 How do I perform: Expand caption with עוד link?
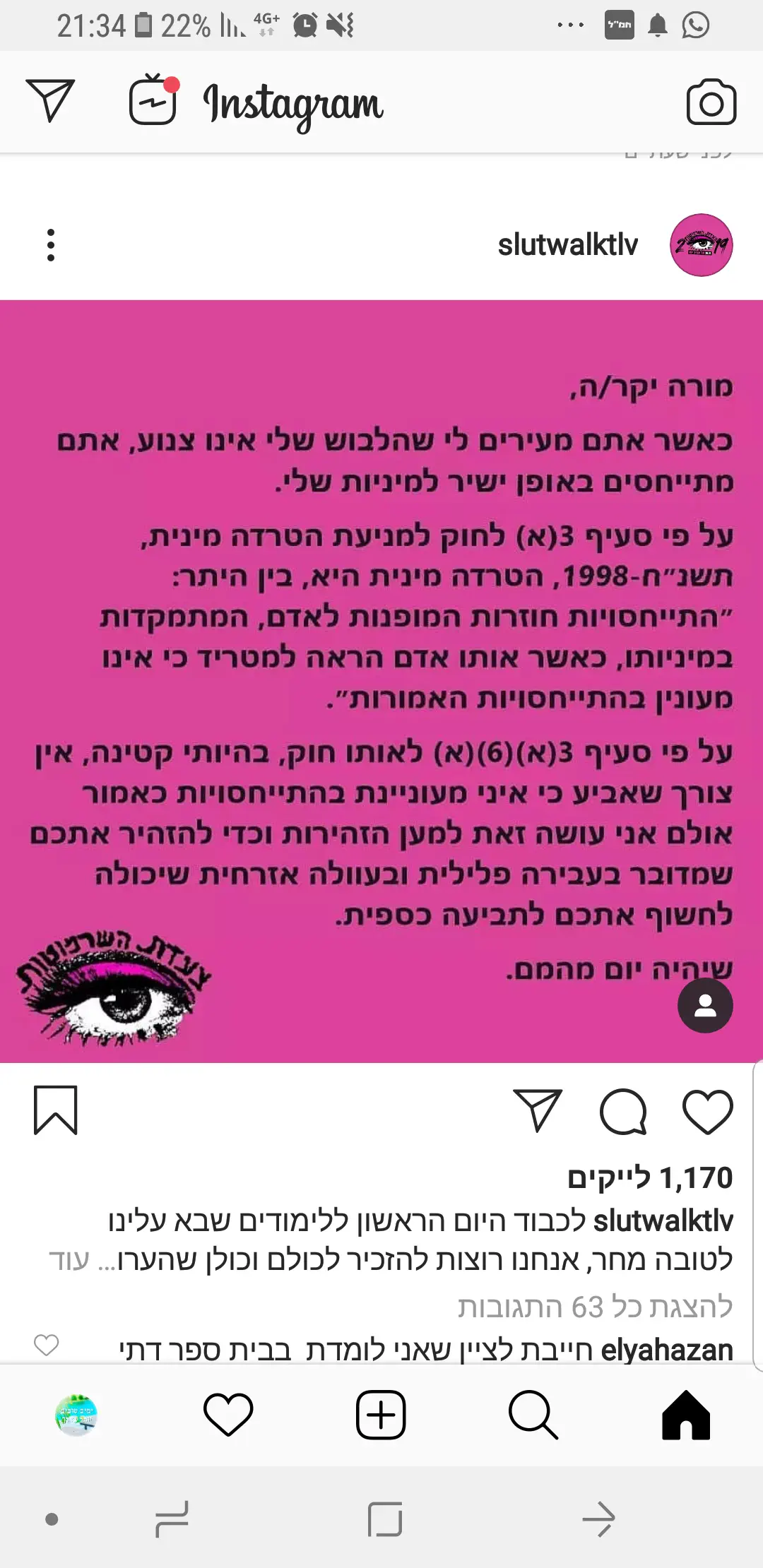point(69,1259)
